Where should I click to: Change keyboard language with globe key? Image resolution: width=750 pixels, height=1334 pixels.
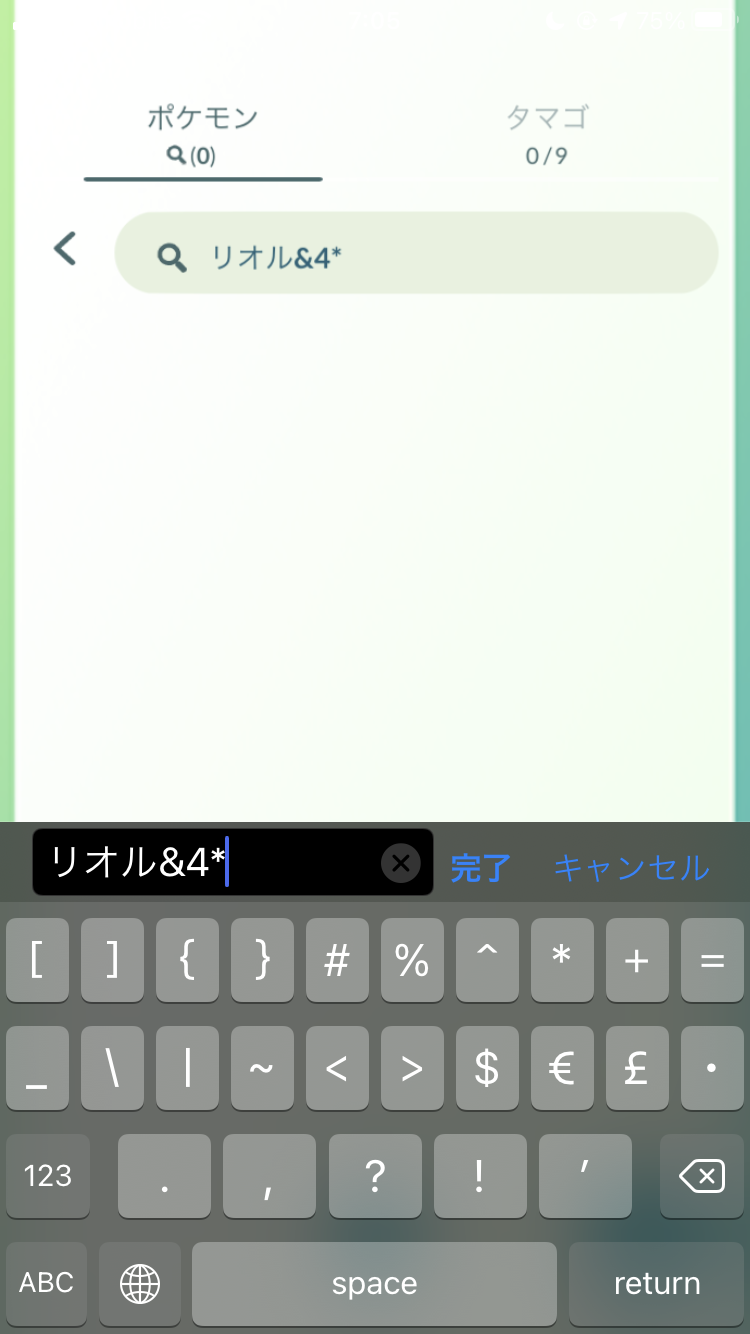point(140,1283)
